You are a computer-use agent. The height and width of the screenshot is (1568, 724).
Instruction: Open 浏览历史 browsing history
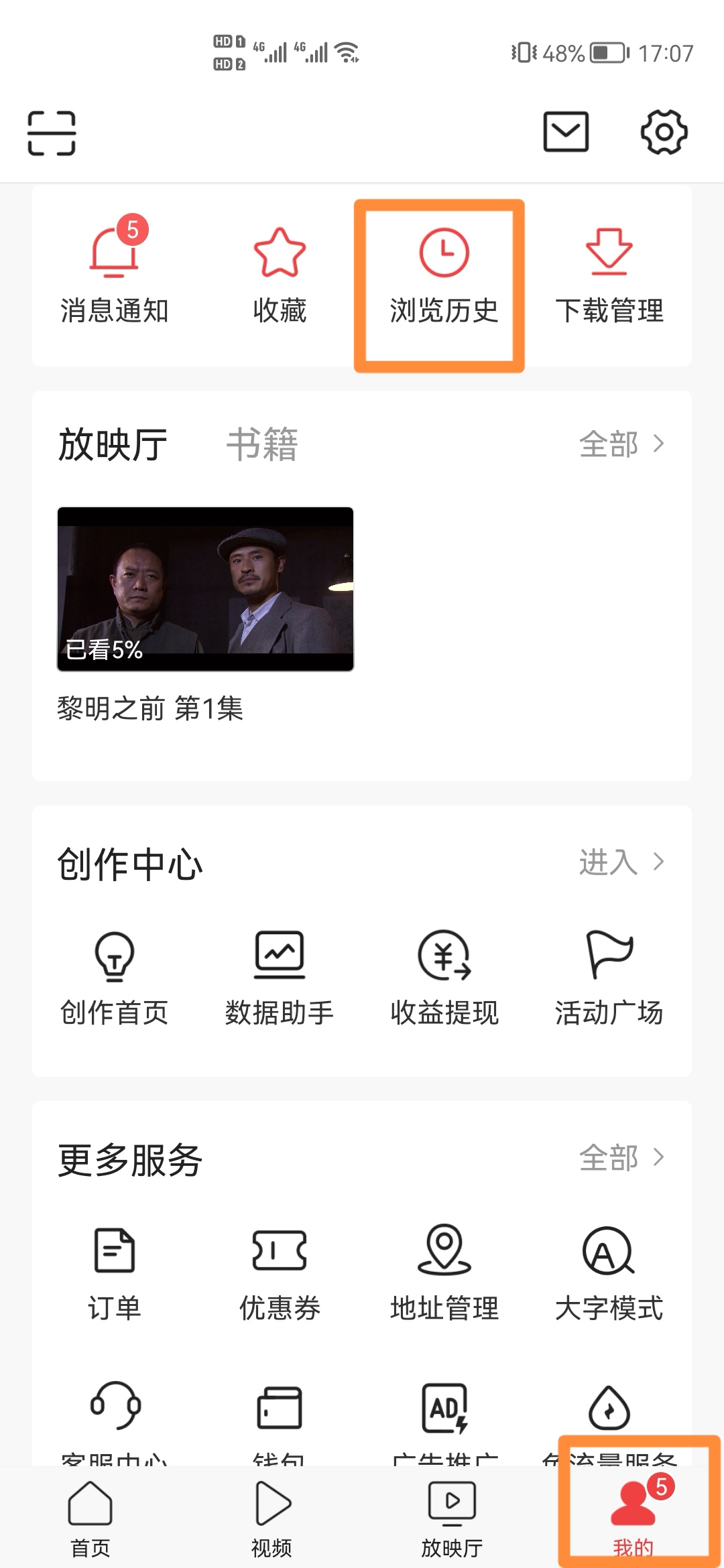click(x=444, y=275)
